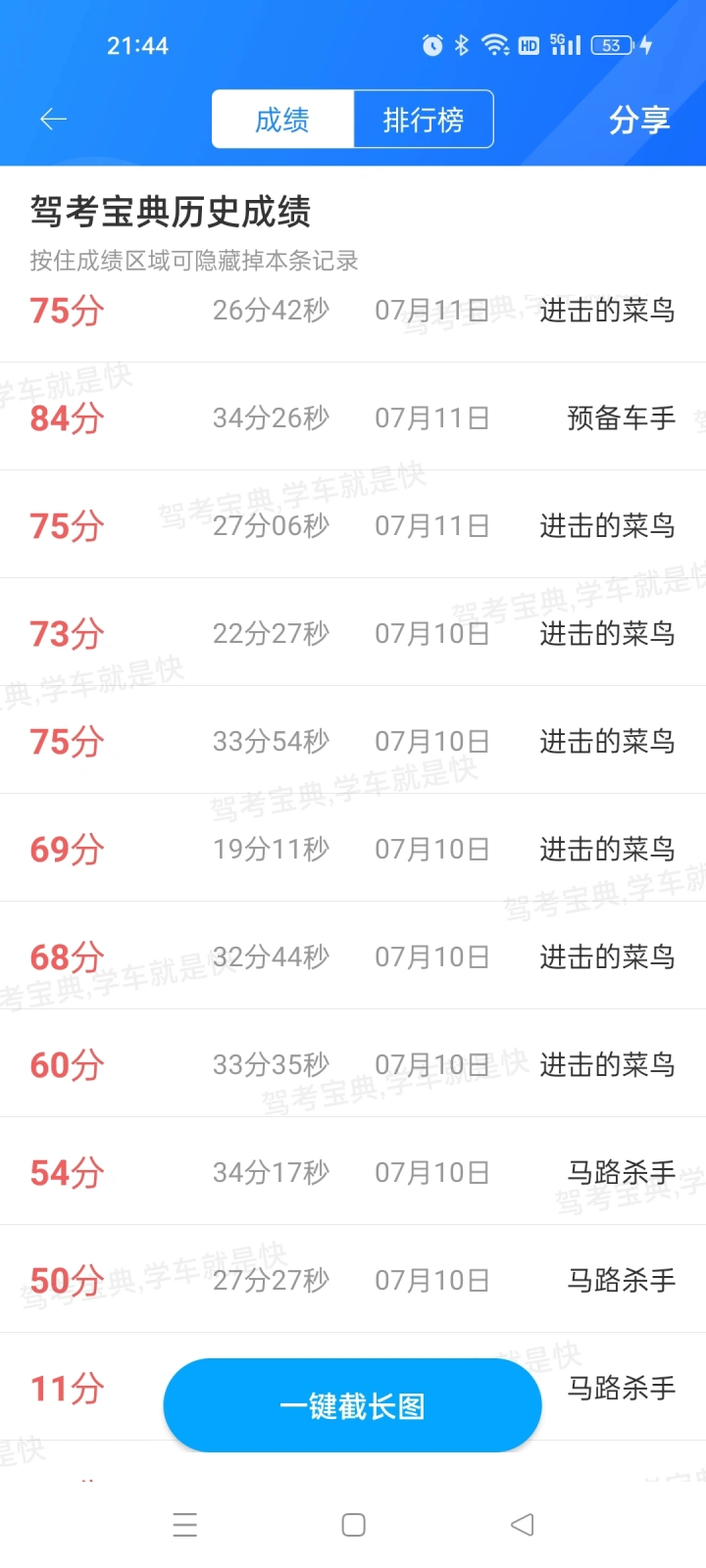
Task: Select the 60分 score record
Action: (353, 1065)
